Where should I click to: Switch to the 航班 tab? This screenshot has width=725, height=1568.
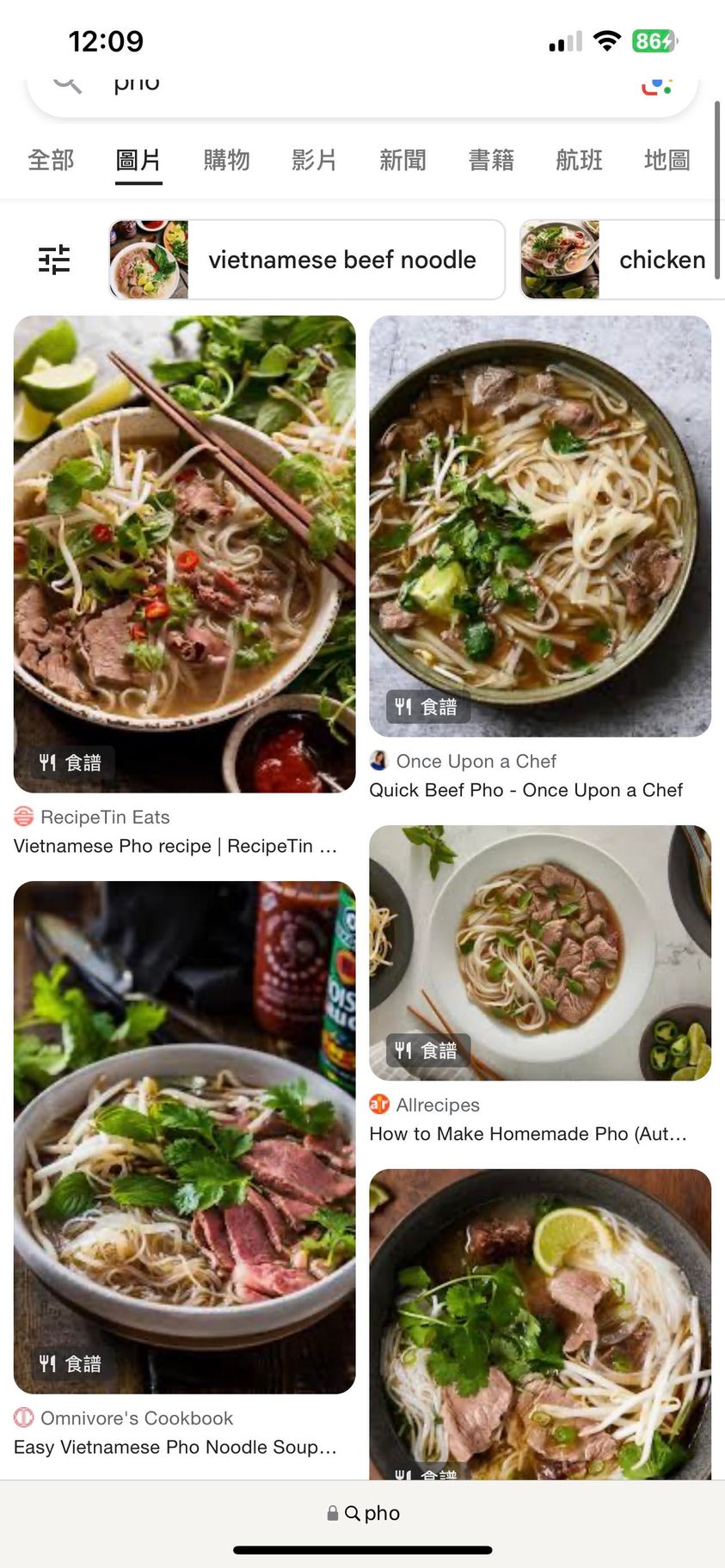pos(579,160)
